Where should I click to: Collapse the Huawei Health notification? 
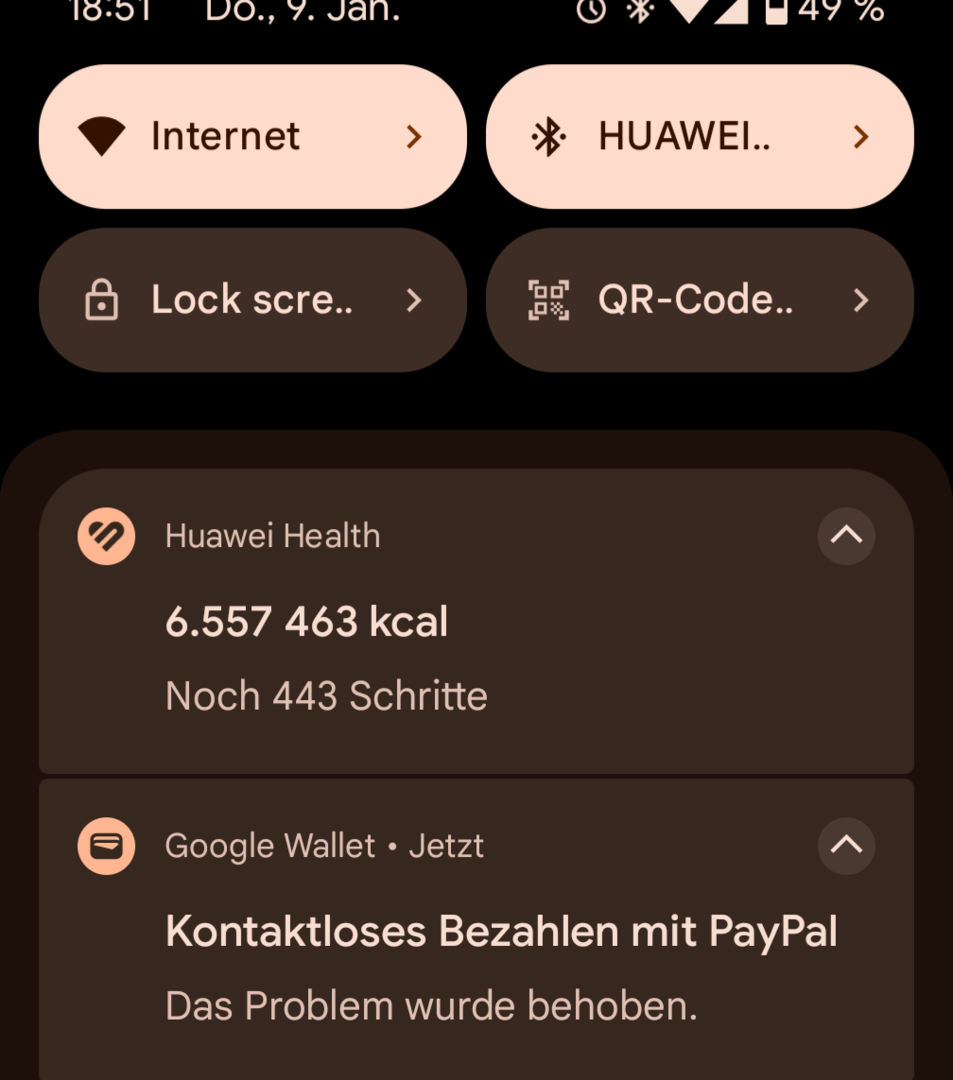pyautogui.click(x=846, y=536)
